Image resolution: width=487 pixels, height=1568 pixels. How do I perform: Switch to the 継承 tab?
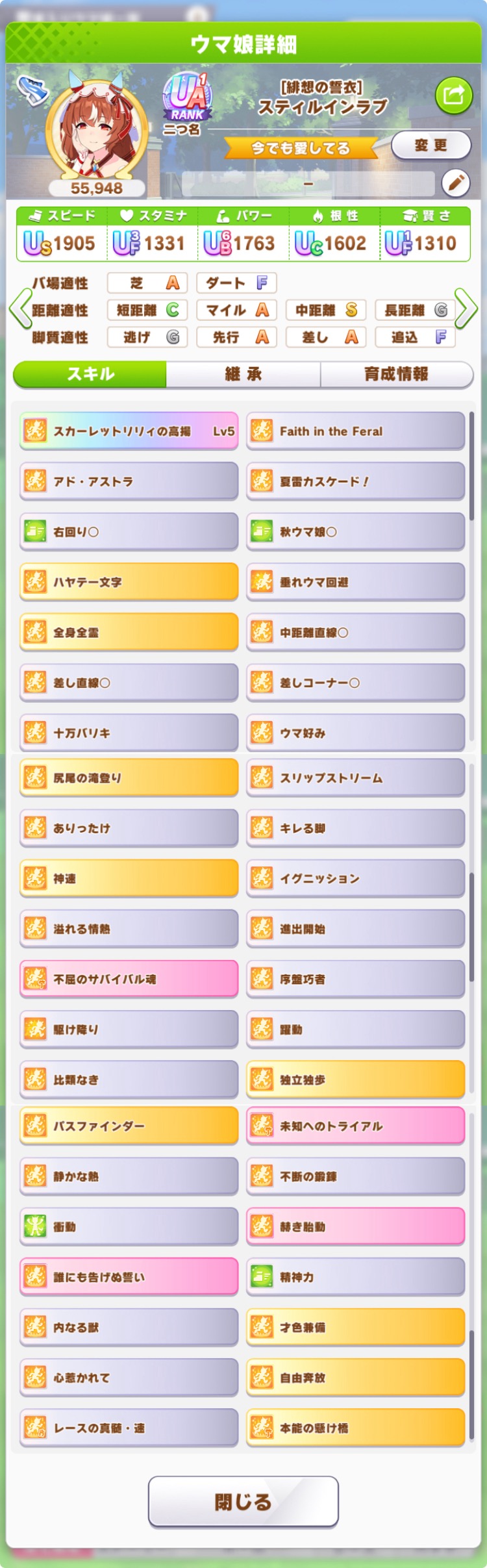(x=243, y=374)
